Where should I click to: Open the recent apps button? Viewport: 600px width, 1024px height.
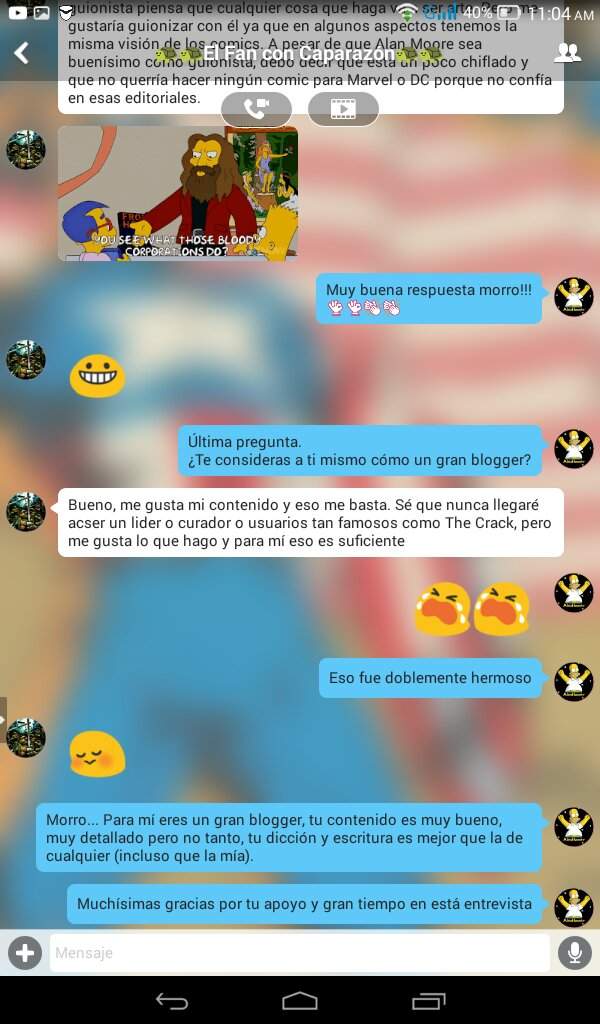tap(428, 1000)
